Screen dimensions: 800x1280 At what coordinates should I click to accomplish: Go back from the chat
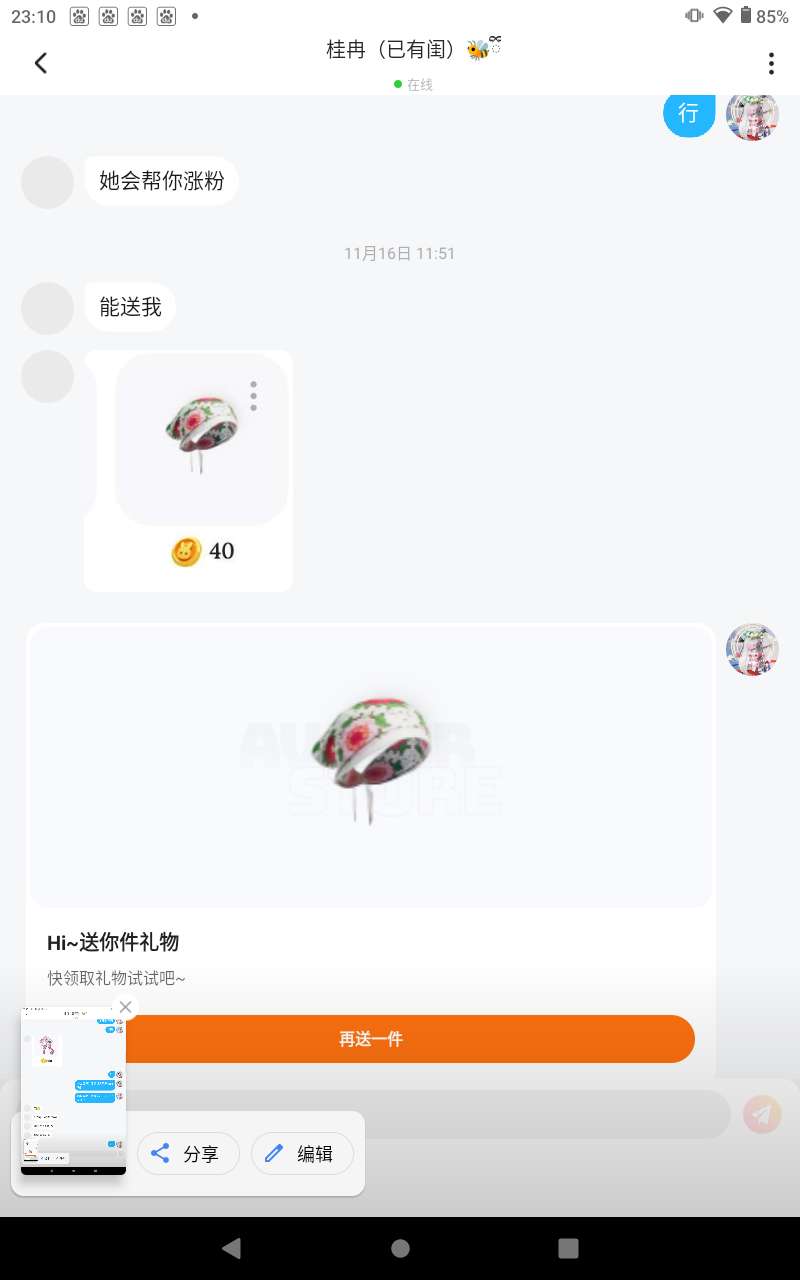(41, 63)
